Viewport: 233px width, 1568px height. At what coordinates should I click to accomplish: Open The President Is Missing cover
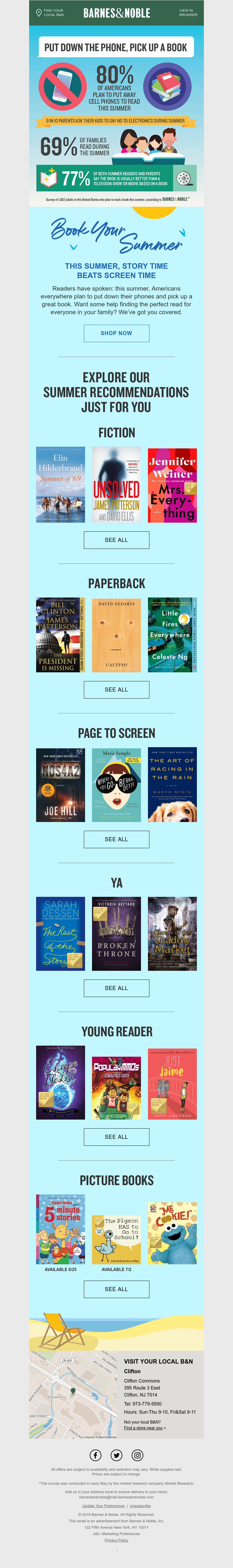pyautogui.click(x=60, y=635)
